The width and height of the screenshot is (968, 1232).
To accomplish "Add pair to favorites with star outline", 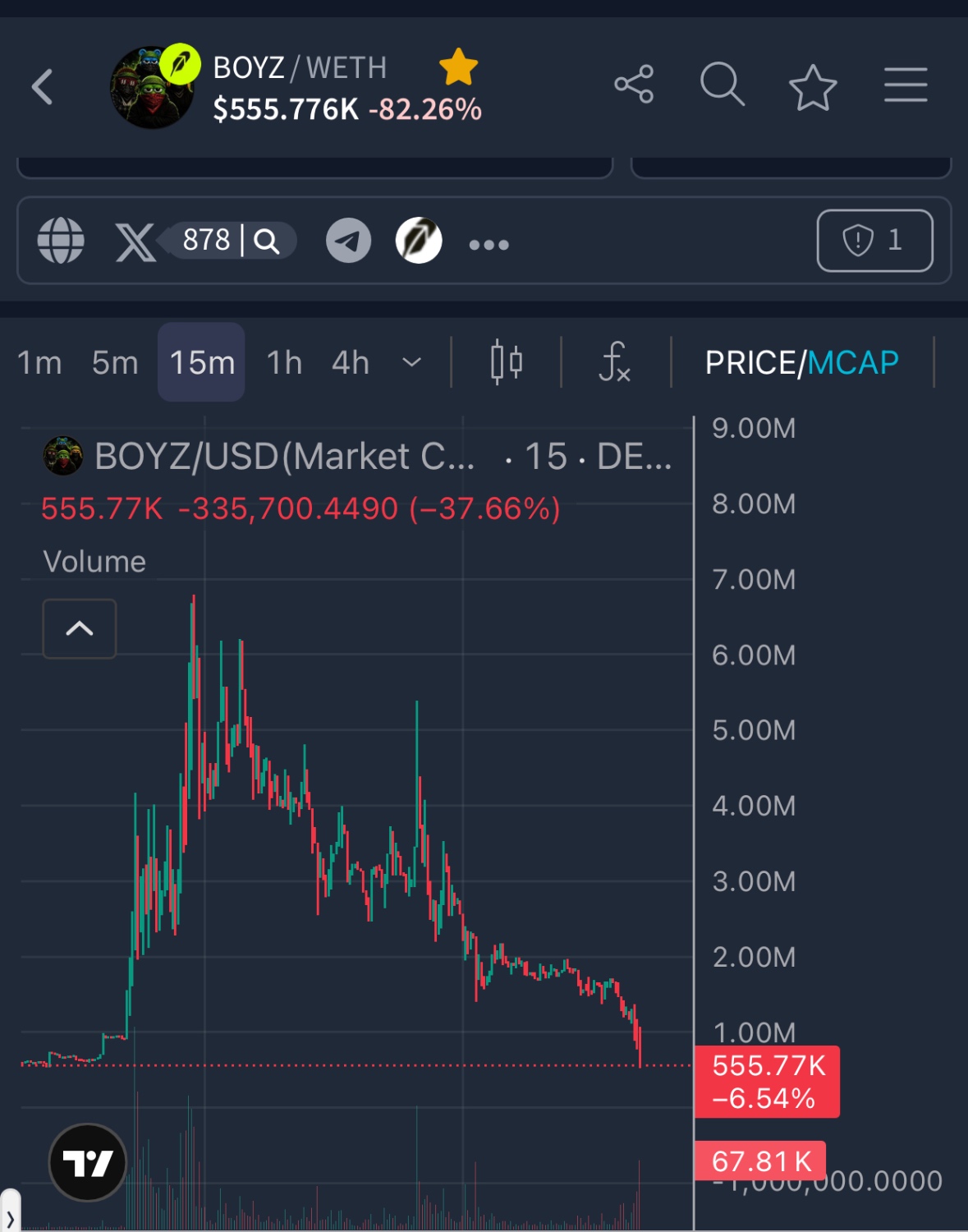I will 813,86.
